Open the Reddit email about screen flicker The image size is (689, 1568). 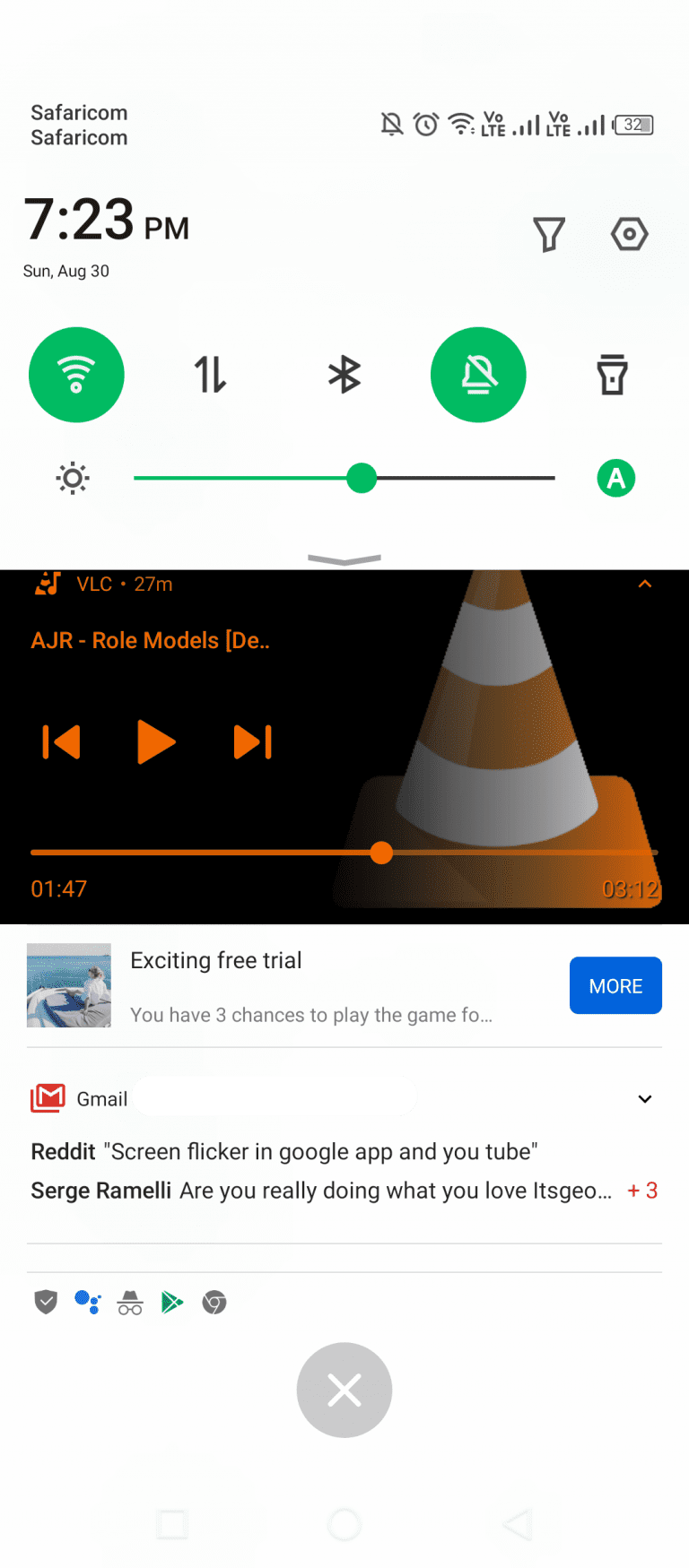285,1151
